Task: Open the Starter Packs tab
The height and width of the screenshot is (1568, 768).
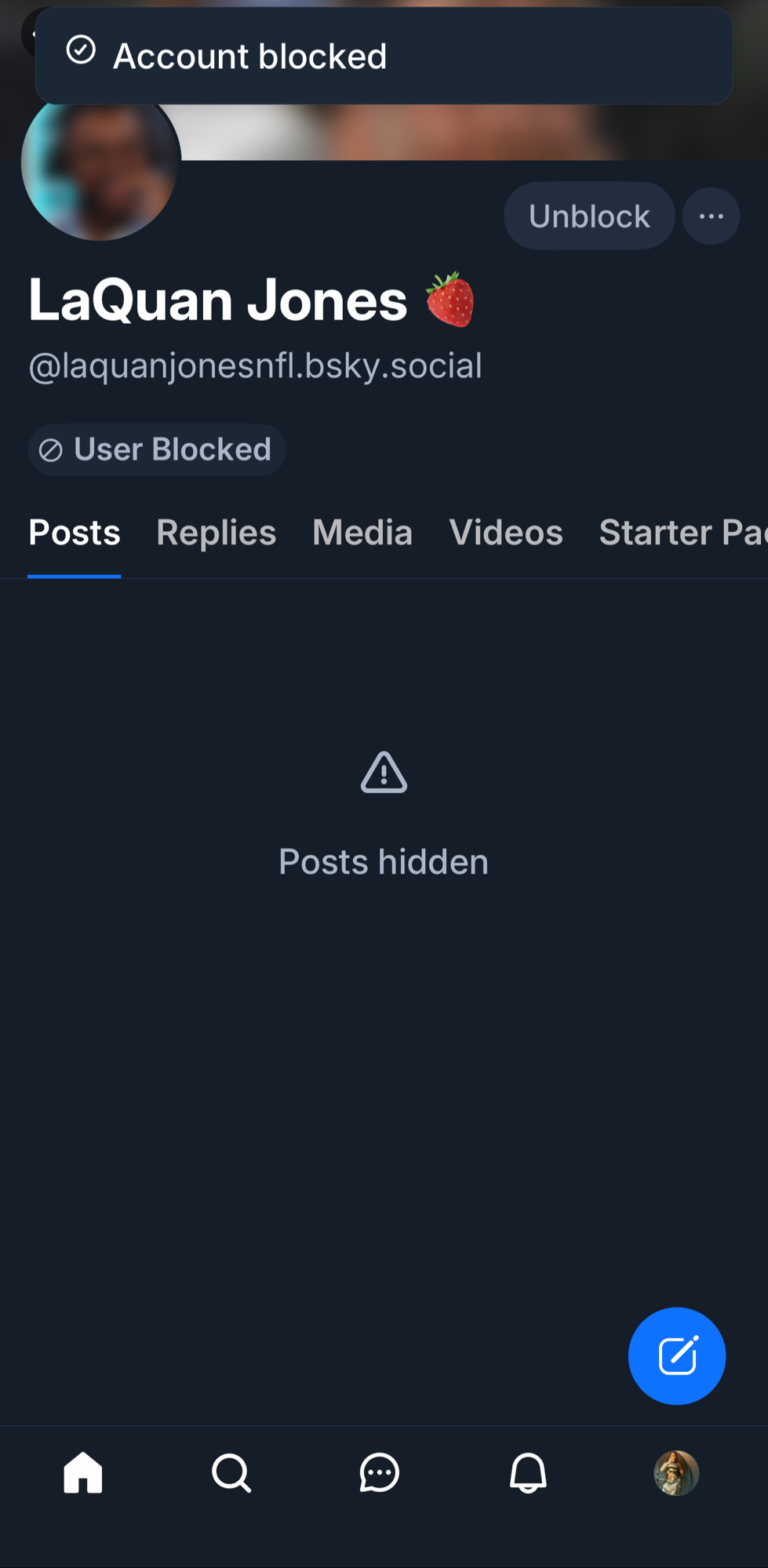Action: 681,533
